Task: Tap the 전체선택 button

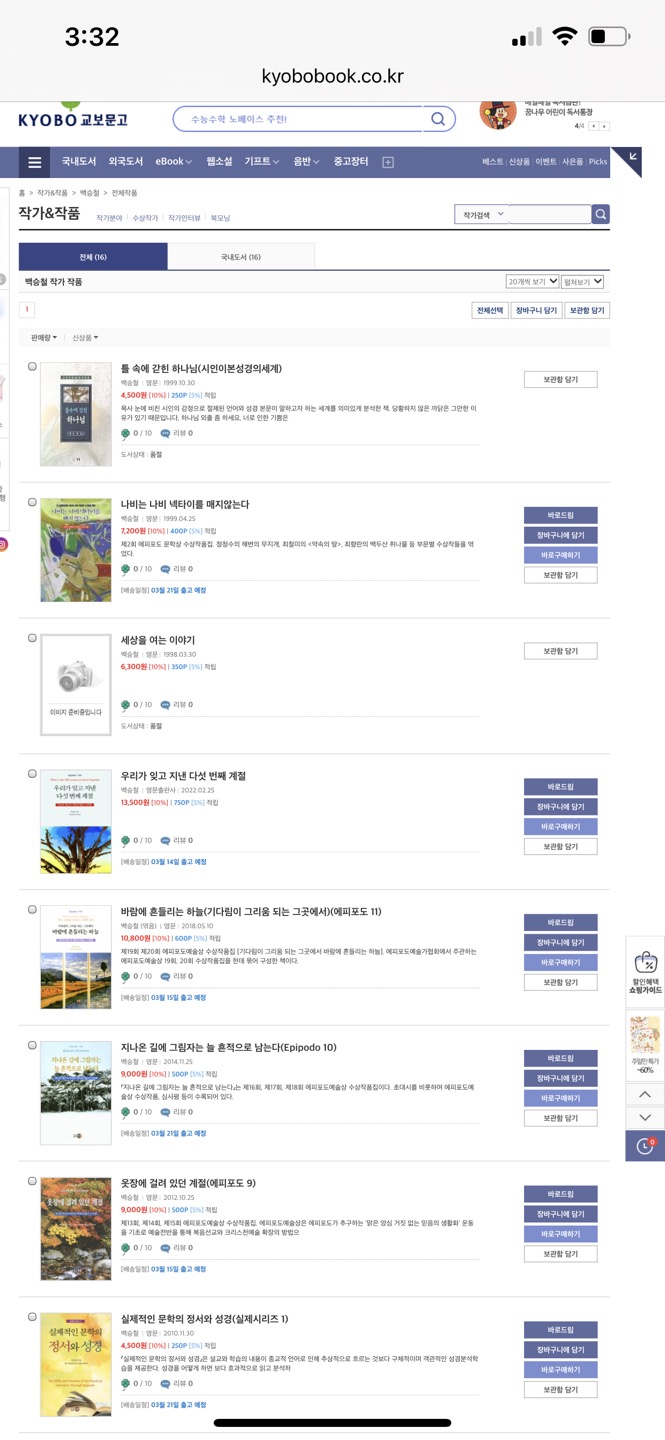Action: (x=490, y=310)
